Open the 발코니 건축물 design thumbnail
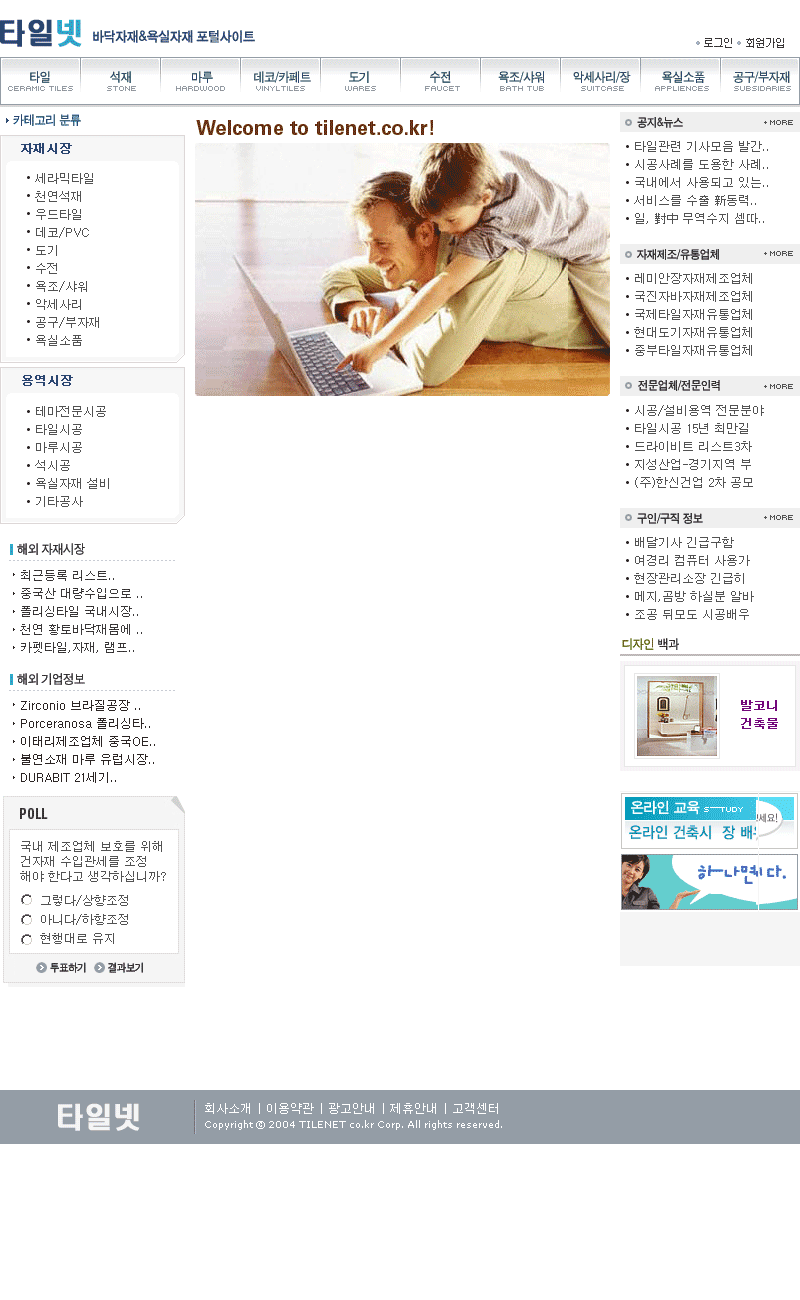This screenshot has width=800, height=1300. pos(677,715)
